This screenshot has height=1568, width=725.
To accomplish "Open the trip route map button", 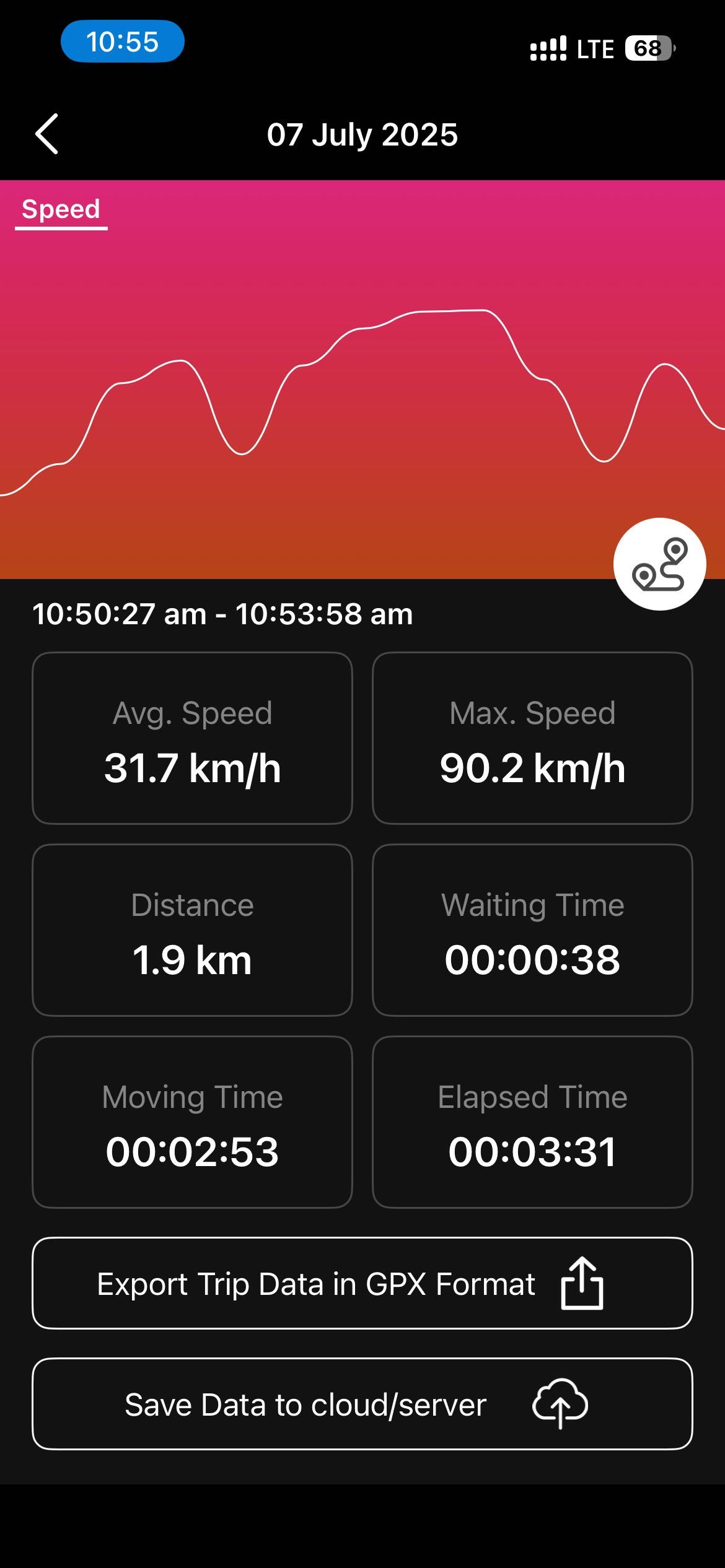I will 659,564.
